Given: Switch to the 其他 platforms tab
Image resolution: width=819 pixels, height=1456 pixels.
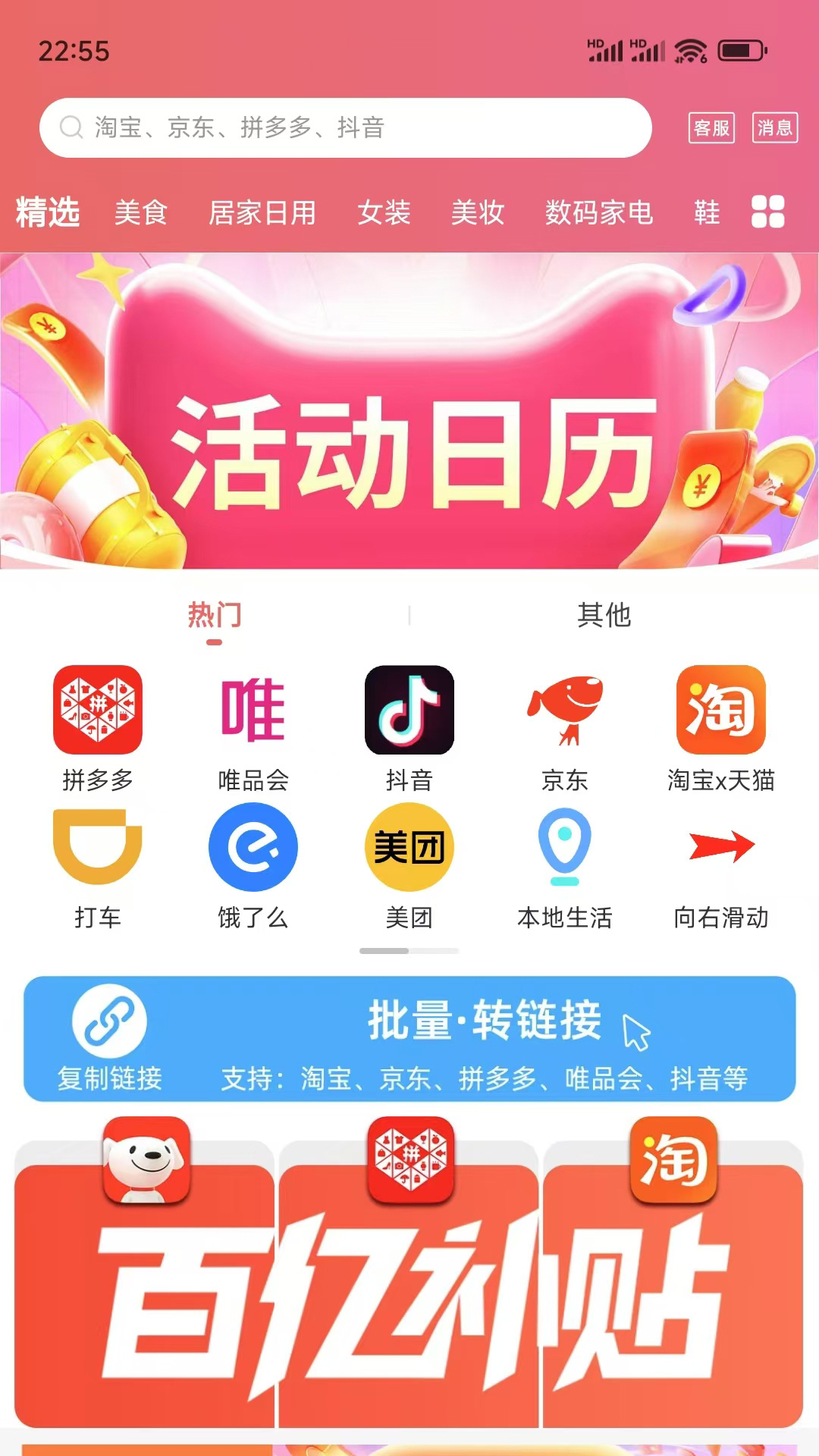Looking at the screenshot, I should 605,617.
